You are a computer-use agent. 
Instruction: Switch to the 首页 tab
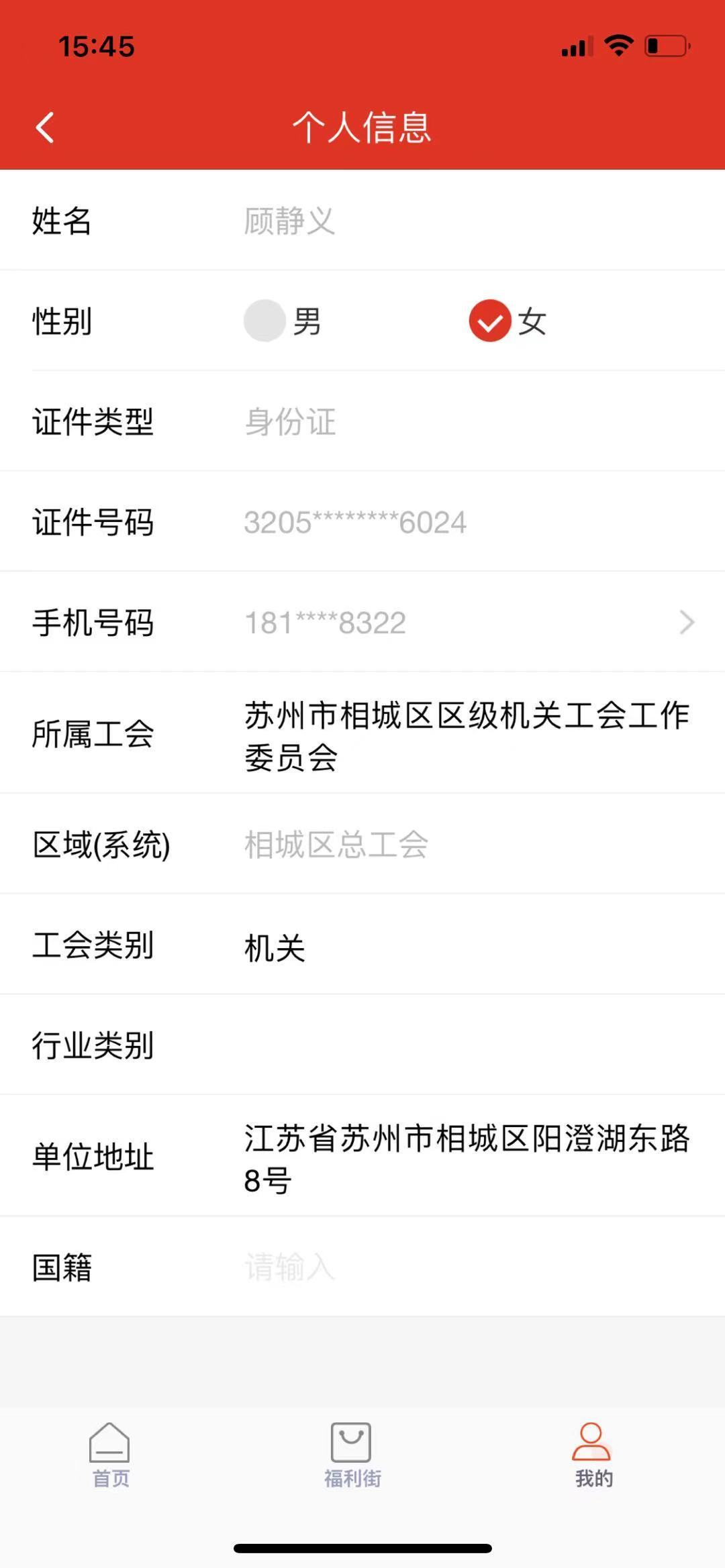(109, 1453)
